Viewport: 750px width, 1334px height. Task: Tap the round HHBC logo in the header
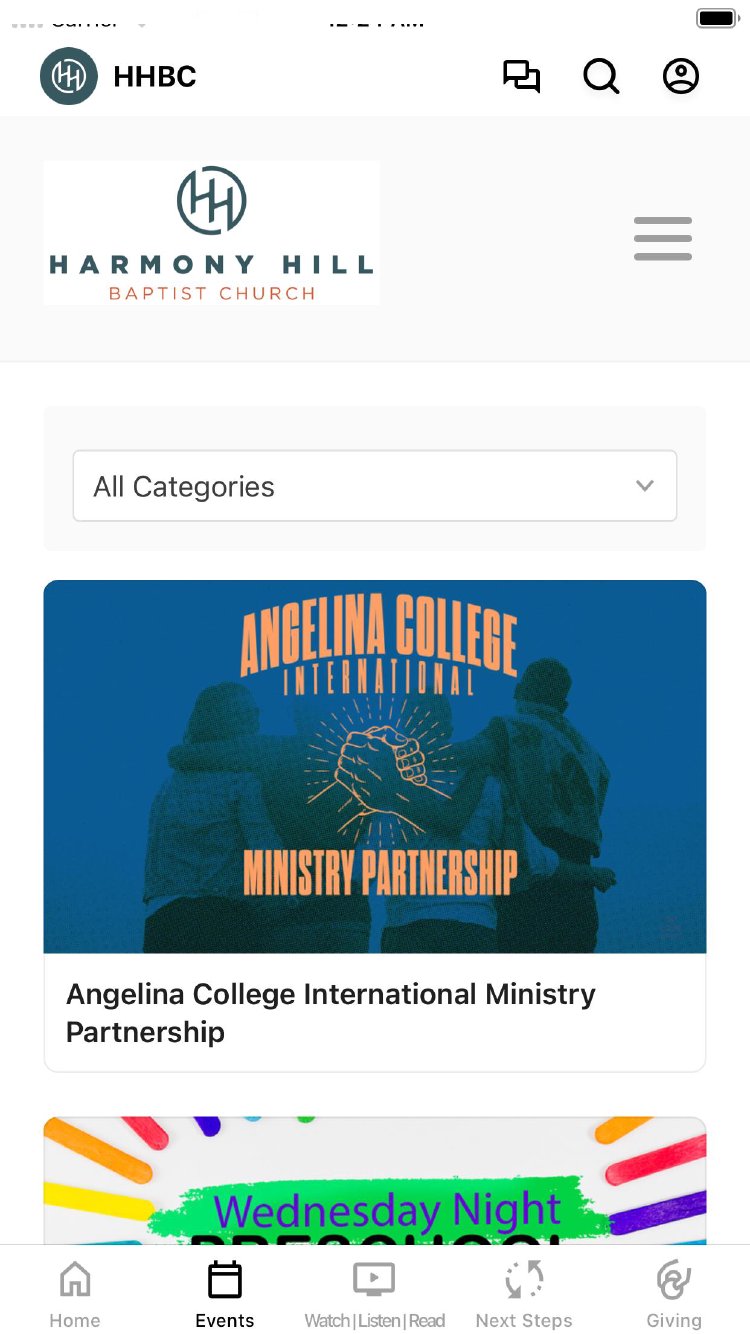68,76
